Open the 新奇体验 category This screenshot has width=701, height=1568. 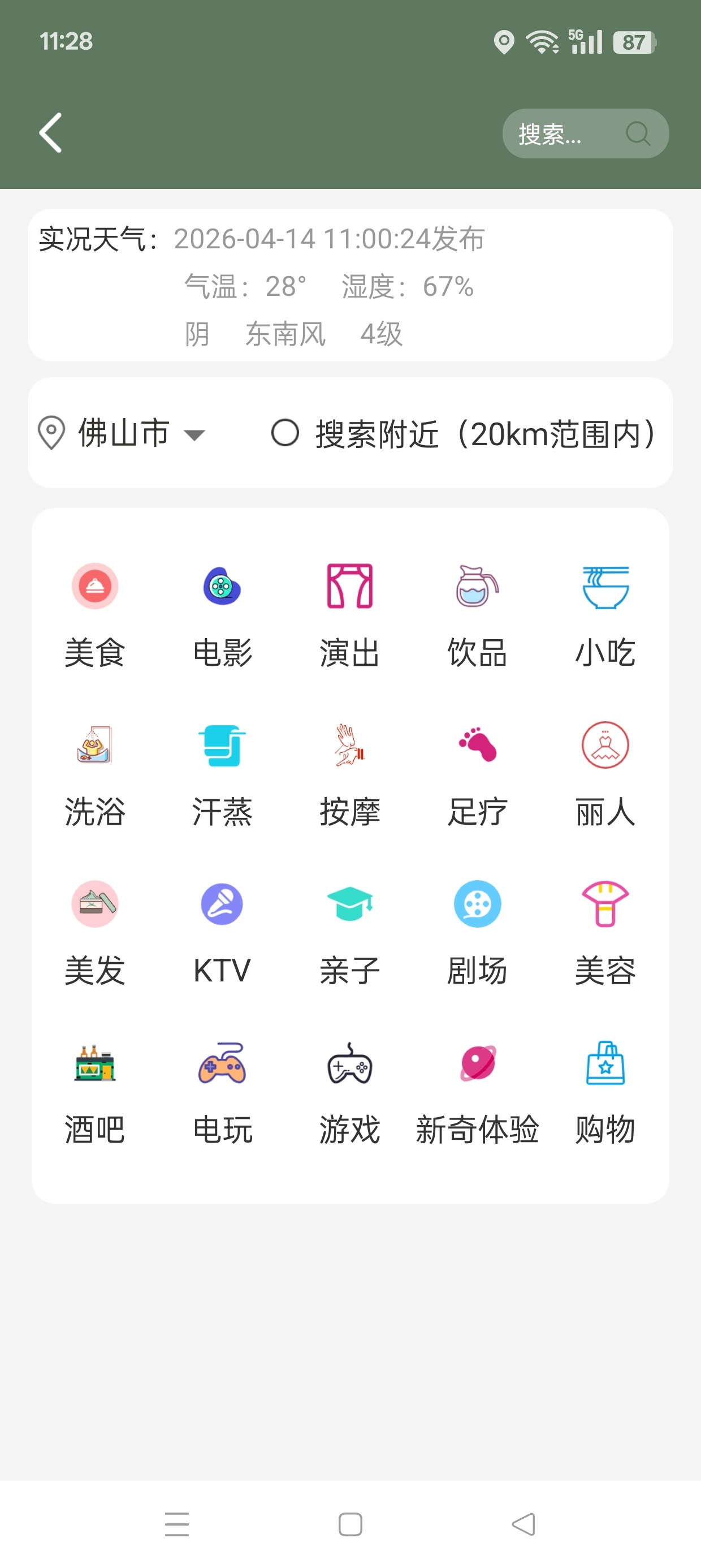point(478,1091)
